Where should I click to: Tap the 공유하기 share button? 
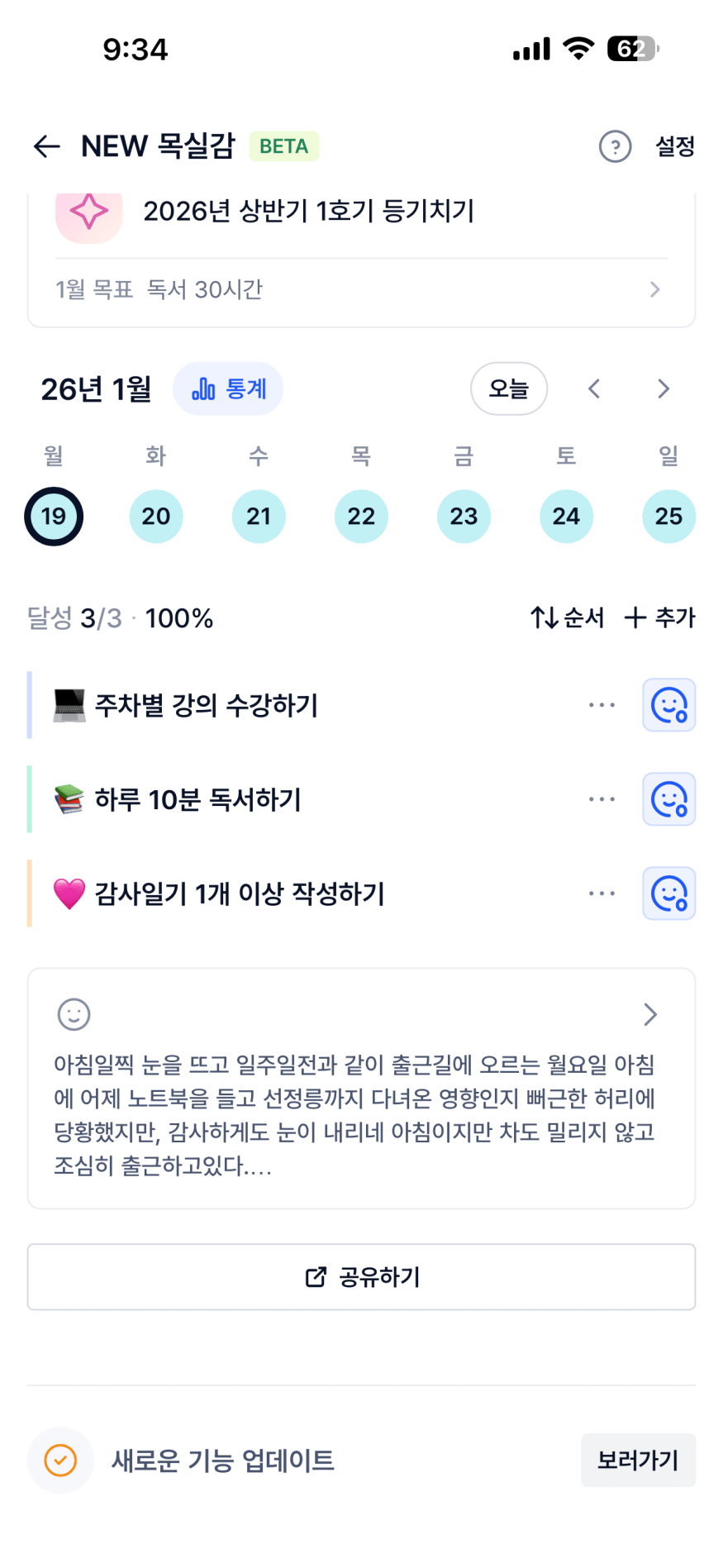point(361,1277)
